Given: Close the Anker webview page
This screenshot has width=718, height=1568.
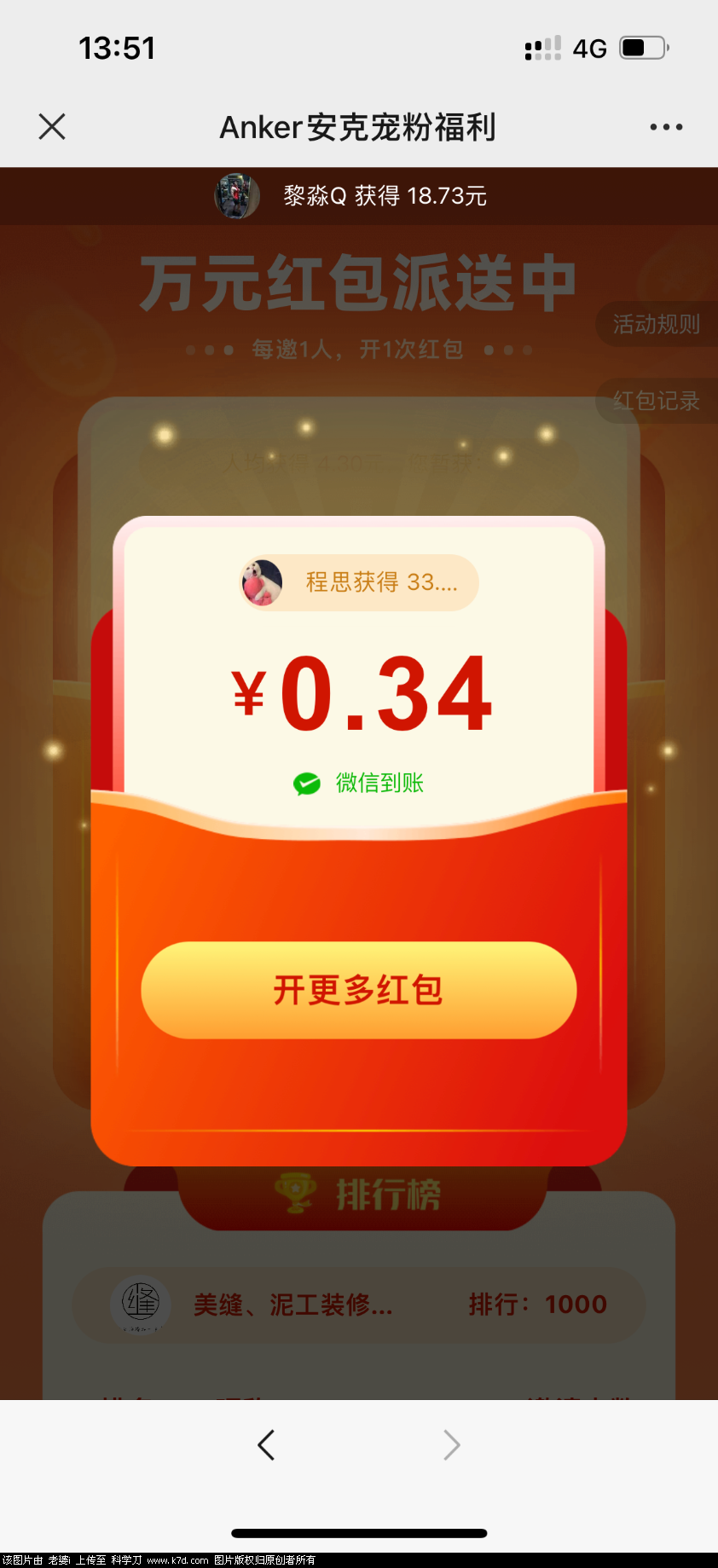Looking at the screenshot, I should 52,127.
